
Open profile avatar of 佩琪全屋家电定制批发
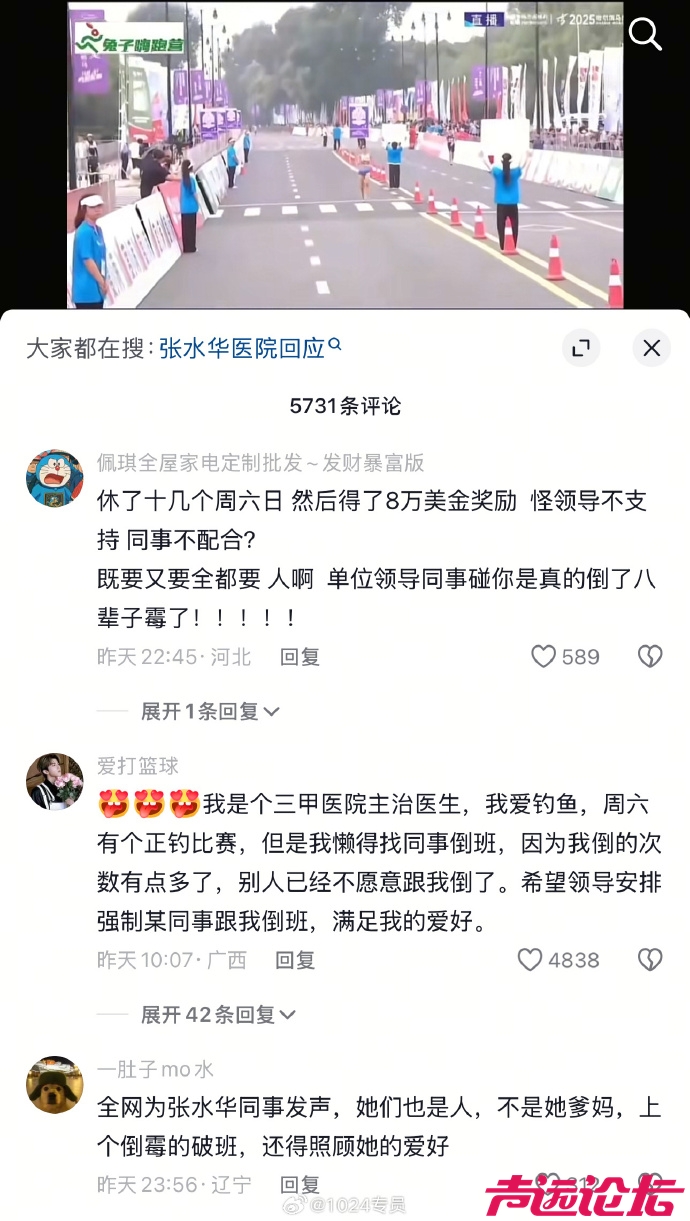[54, 478]
